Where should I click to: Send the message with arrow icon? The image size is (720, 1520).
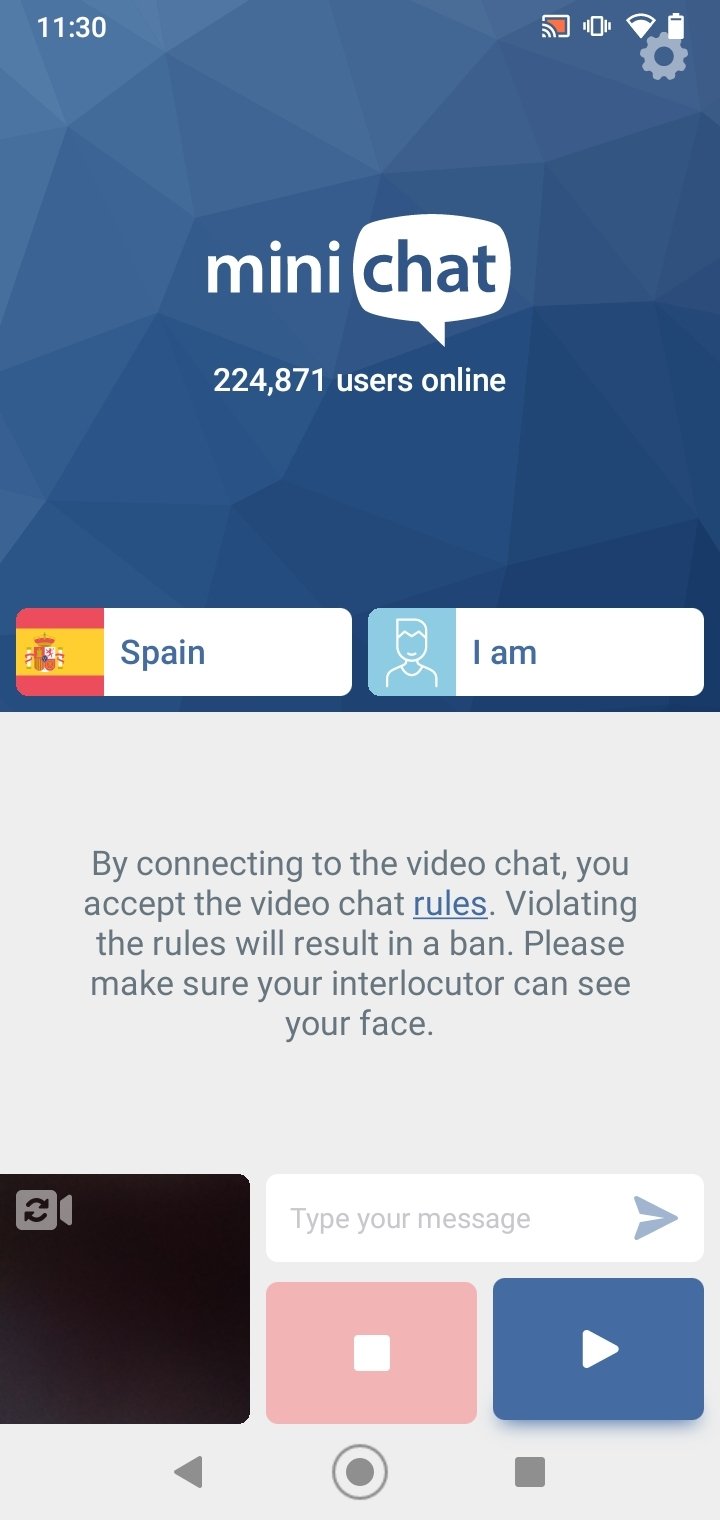(x=656, y=1219)
